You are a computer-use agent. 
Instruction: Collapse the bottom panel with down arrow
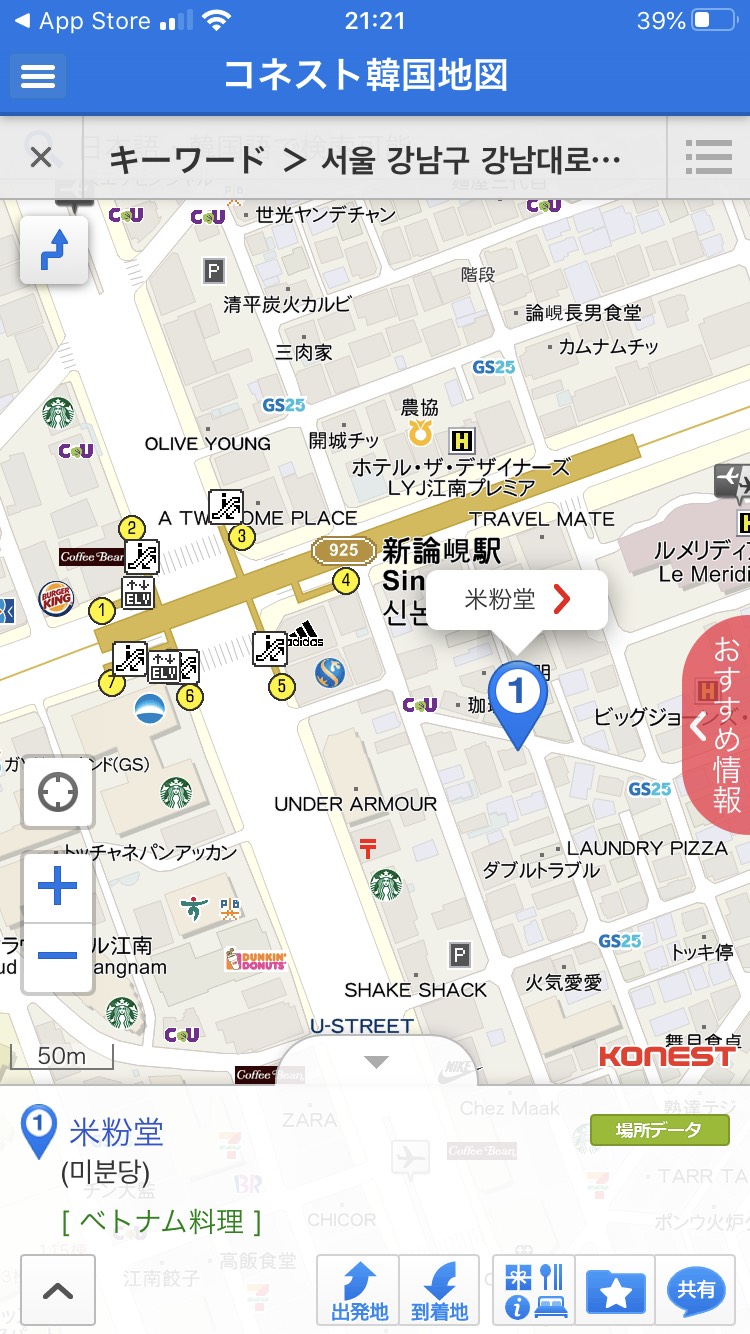[x=376, y=1062]
